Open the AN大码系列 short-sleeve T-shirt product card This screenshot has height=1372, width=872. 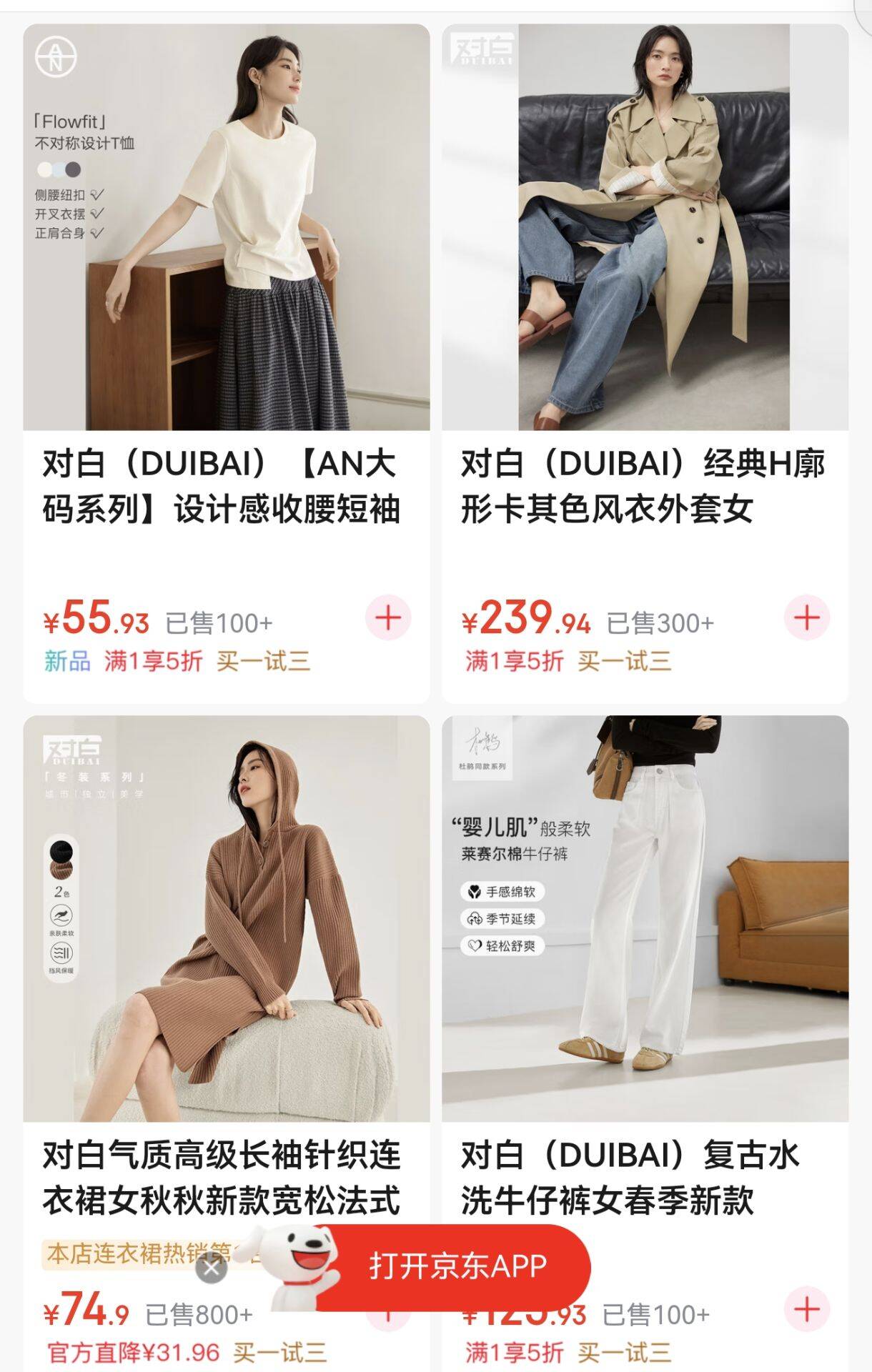(226, 229)
